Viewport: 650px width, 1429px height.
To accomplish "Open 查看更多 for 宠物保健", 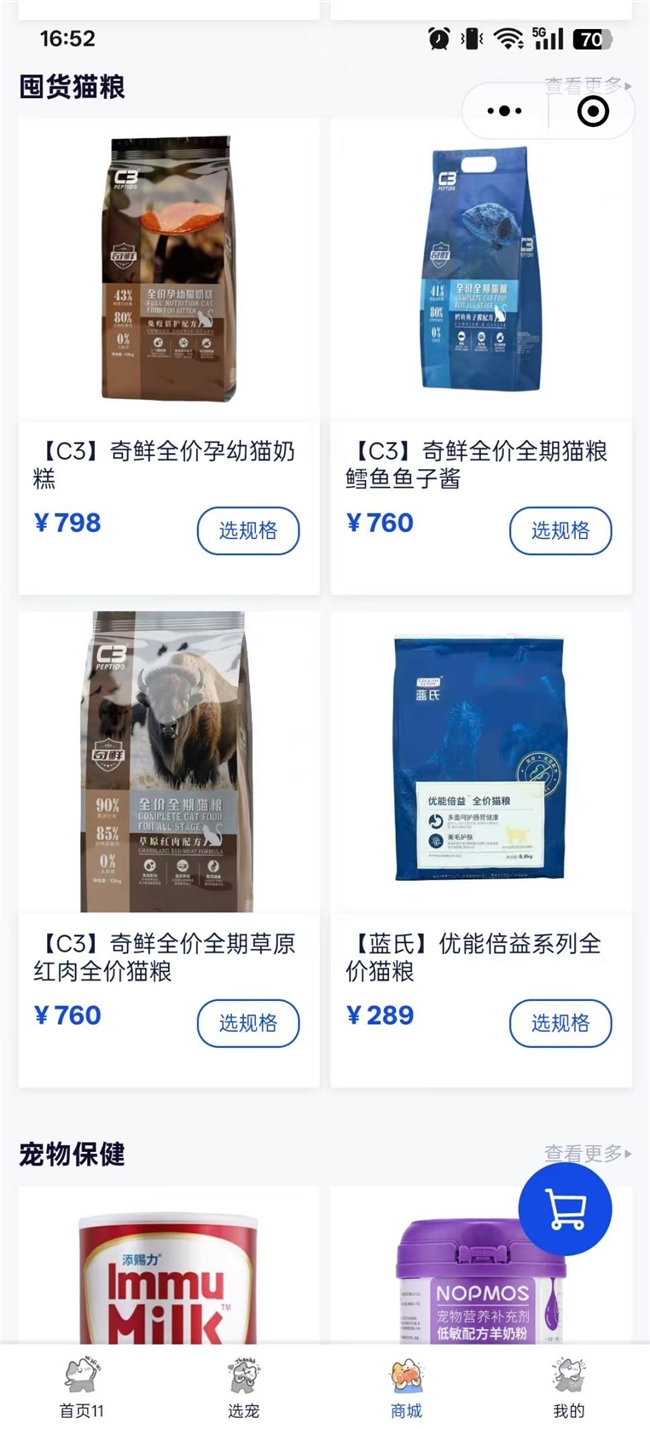I will pos(587,1153).
